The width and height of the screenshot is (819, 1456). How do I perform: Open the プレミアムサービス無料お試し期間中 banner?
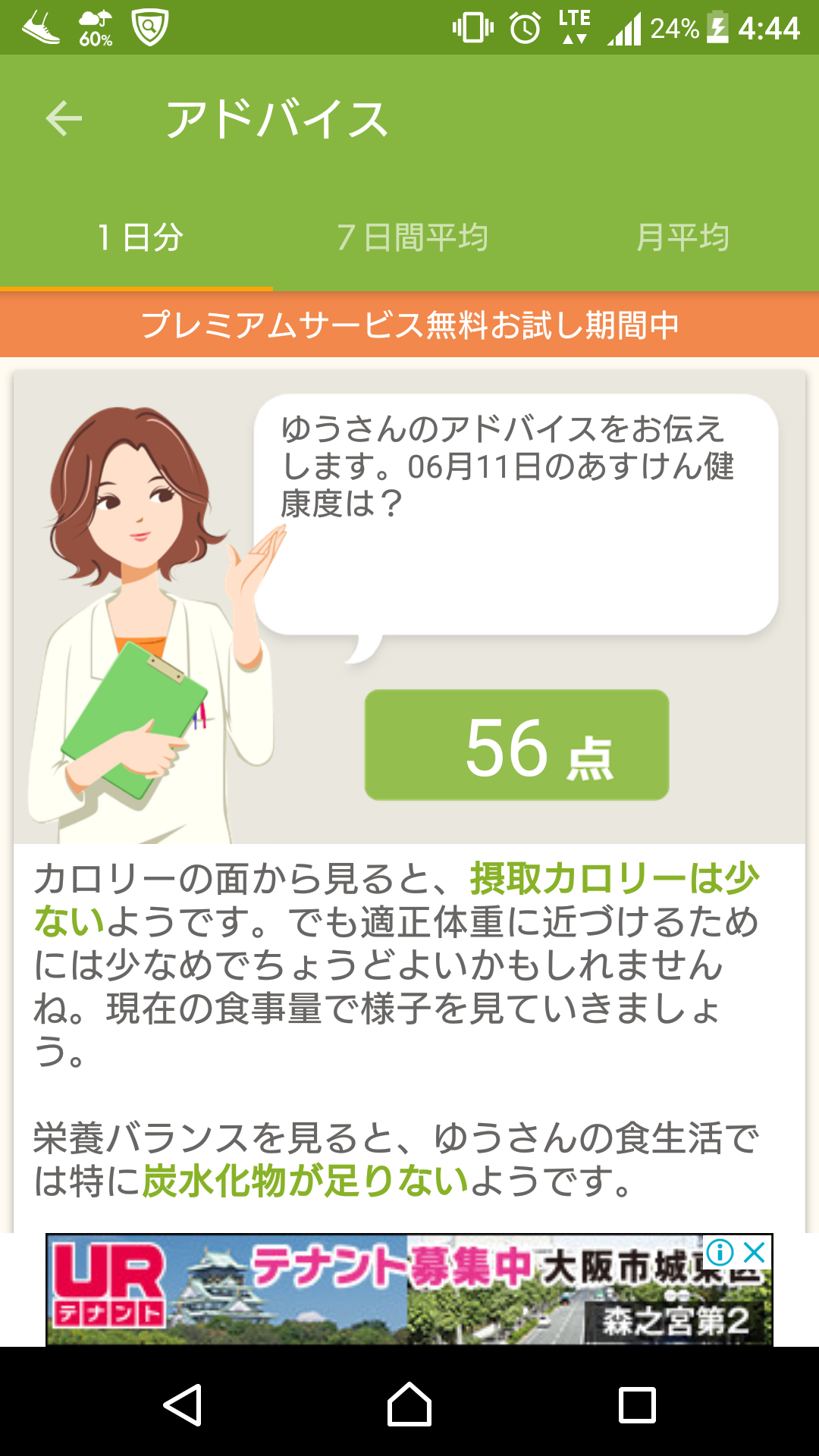(x=409, y=325)
